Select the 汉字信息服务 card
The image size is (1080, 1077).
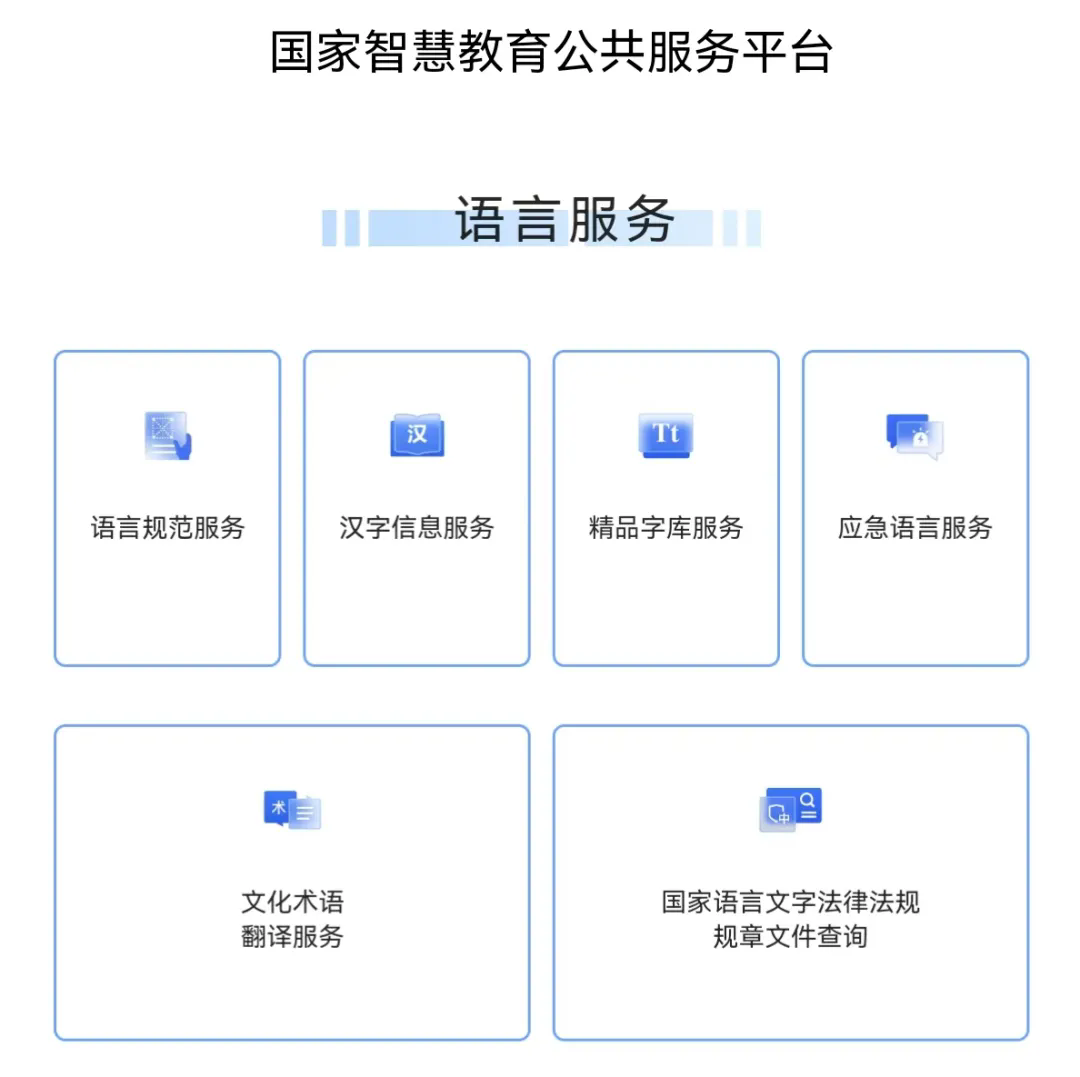coord(416,507)
